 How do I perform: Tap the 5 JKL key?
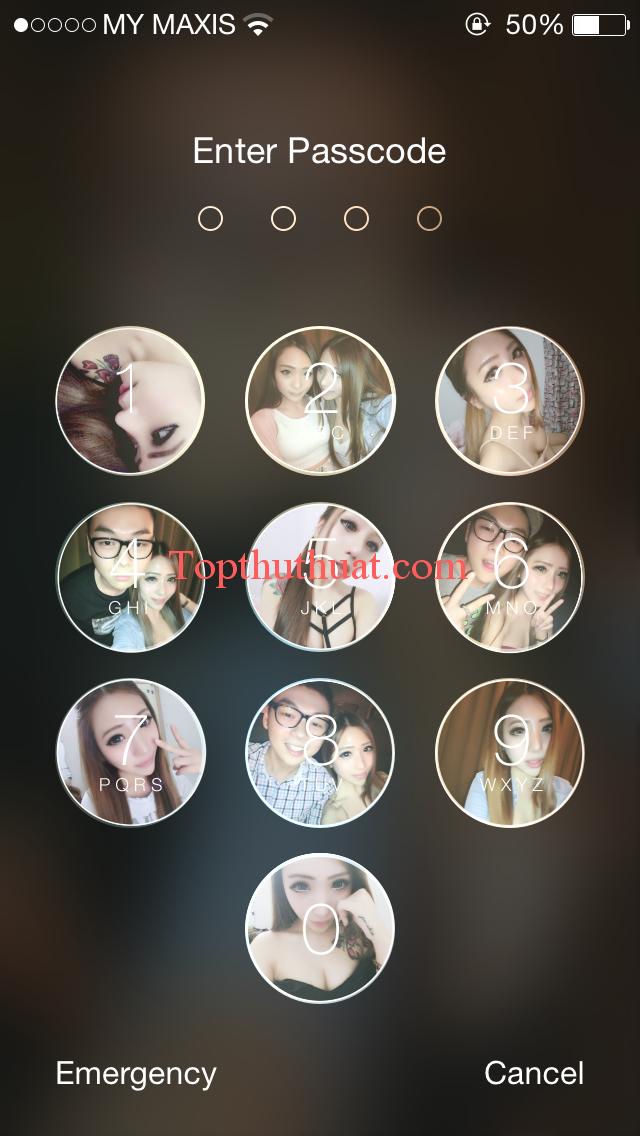(x=320, y=577)
